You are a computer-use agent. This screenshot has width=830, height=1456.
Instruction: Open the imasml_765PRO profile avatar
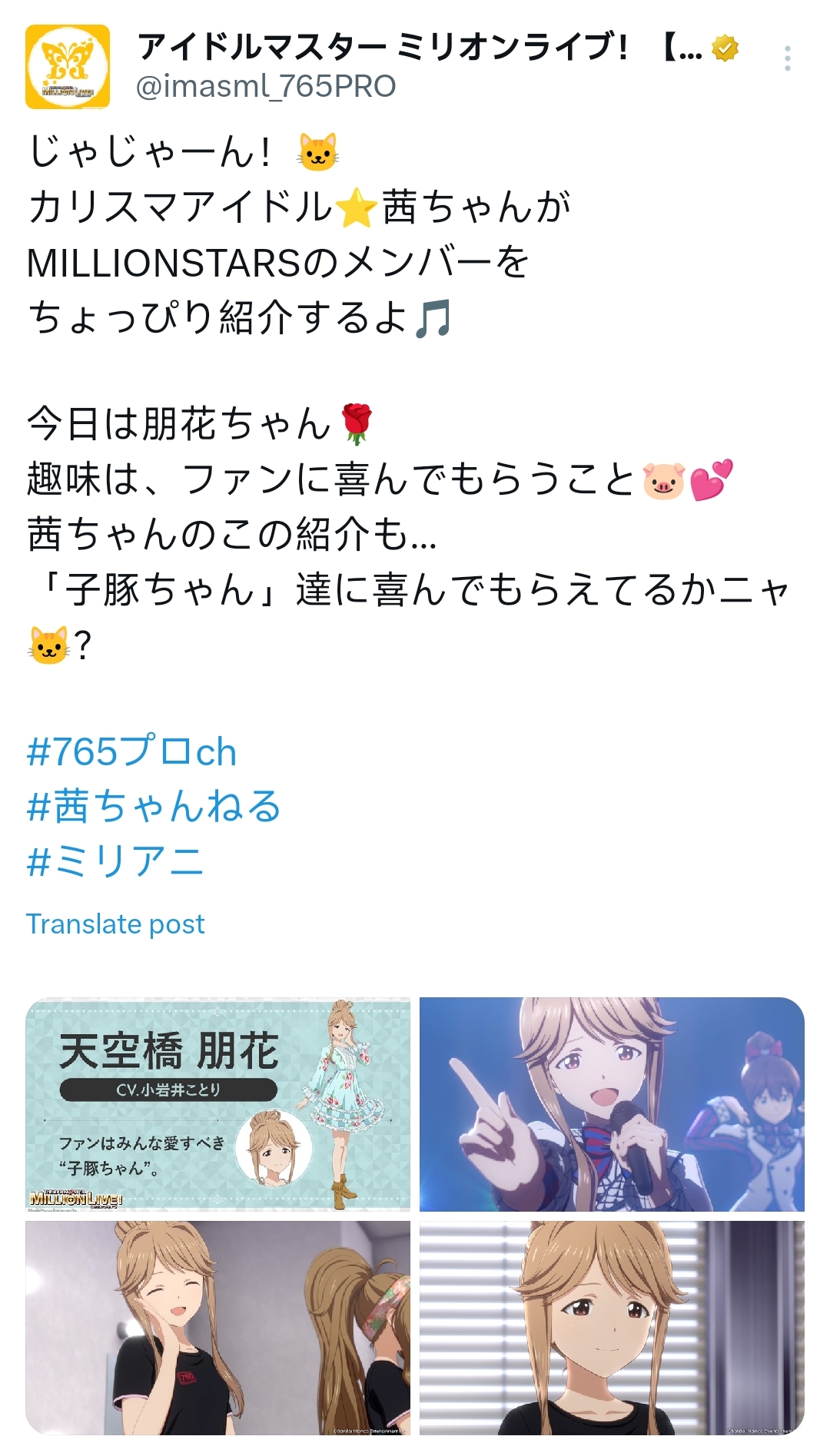click(68, 67)
